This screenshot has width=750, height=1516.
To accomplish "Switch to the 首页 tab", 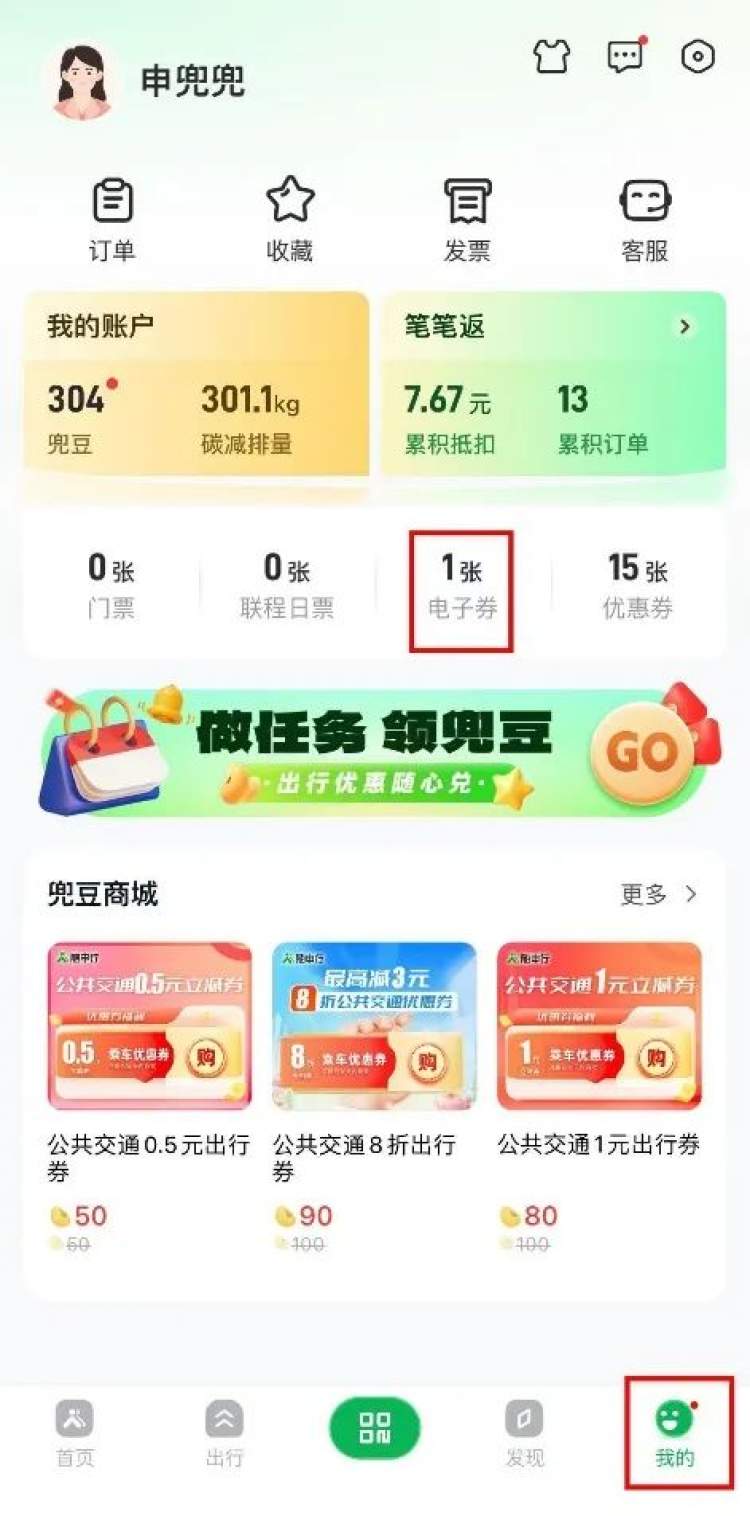I will tap(75, 1435).
